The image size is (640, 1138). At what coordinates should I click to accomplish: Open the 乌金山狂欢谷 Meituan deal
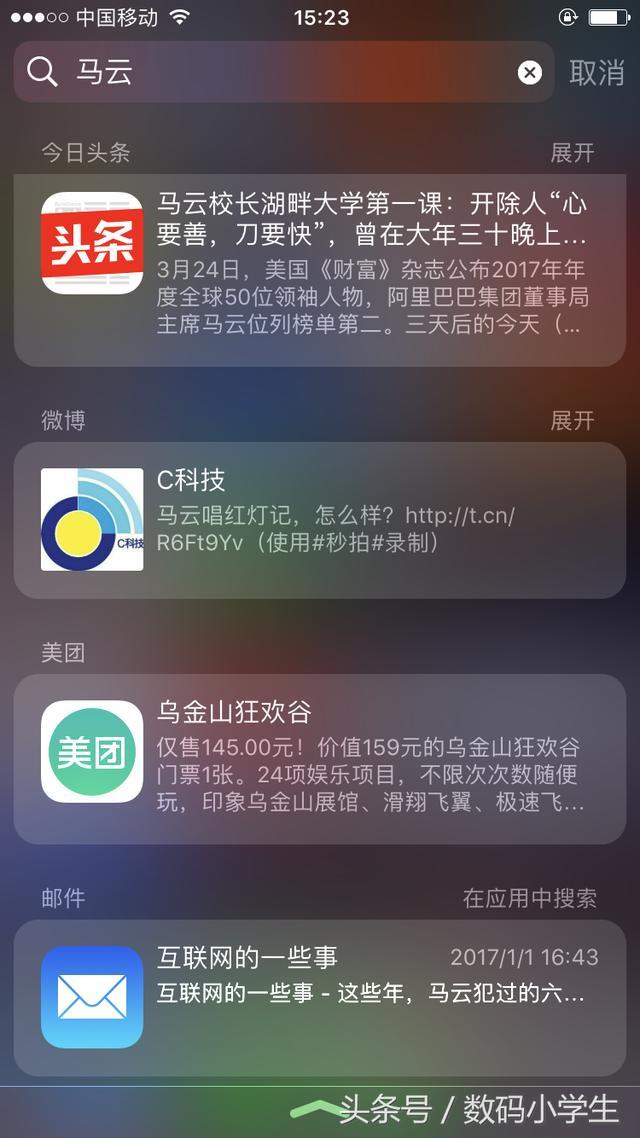(x=320, y=759)
